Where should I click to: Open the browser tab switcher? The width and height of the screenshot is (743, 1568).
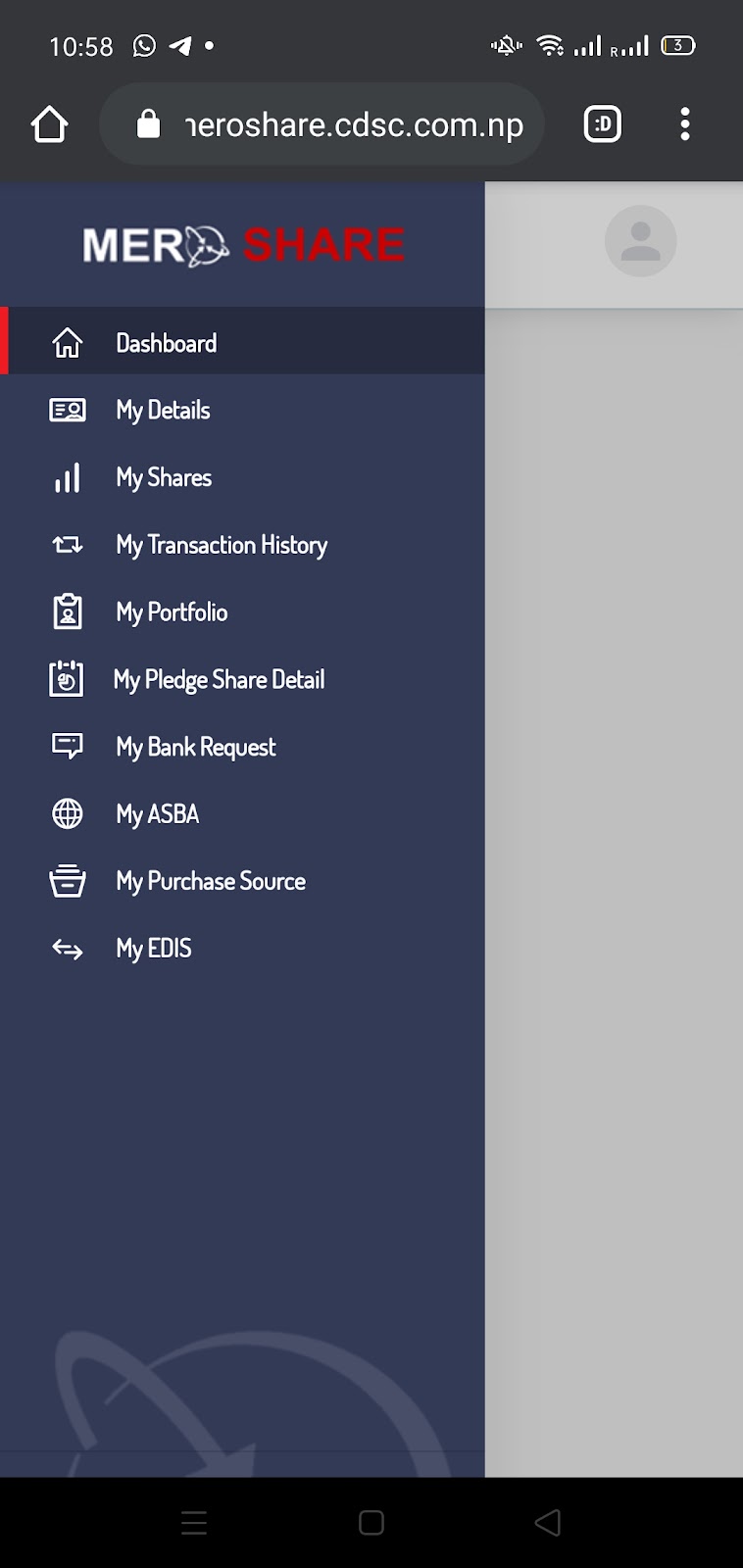click(x=603, y=124)
